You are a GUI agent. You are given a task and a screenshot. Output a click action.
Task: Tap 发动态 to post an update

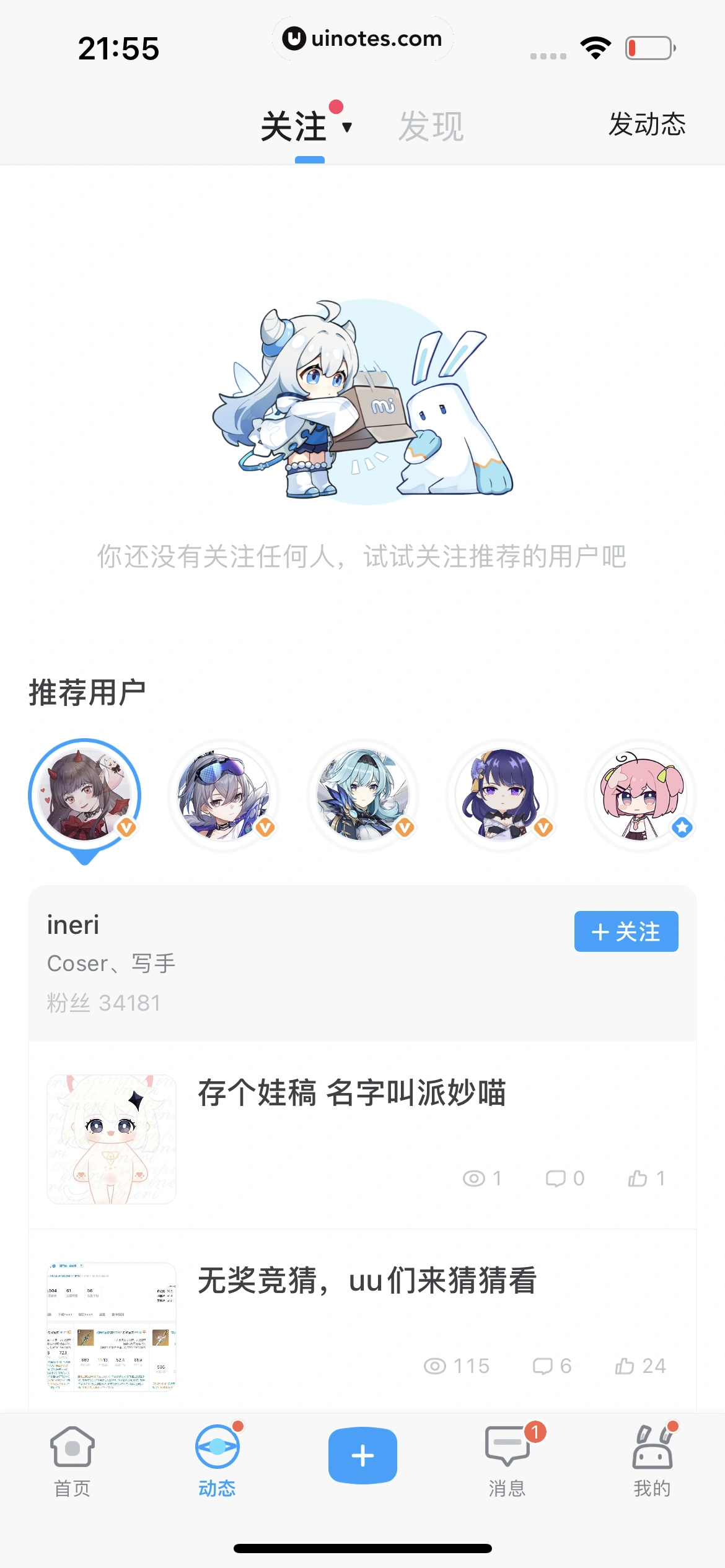(646, 124)
